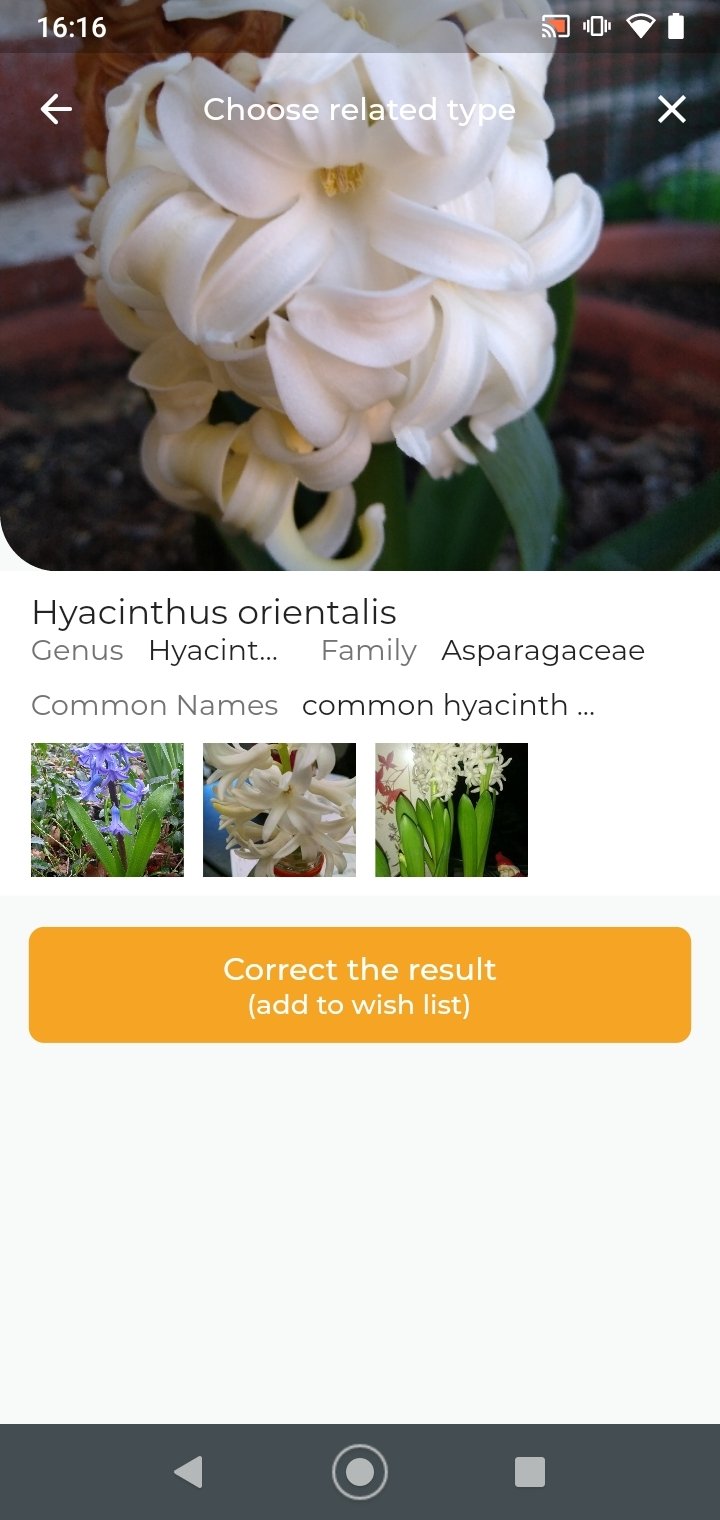720x1520 pixels.
Task: Select the Hyacinthus orientalis result
Action: [x=214, y=612]
